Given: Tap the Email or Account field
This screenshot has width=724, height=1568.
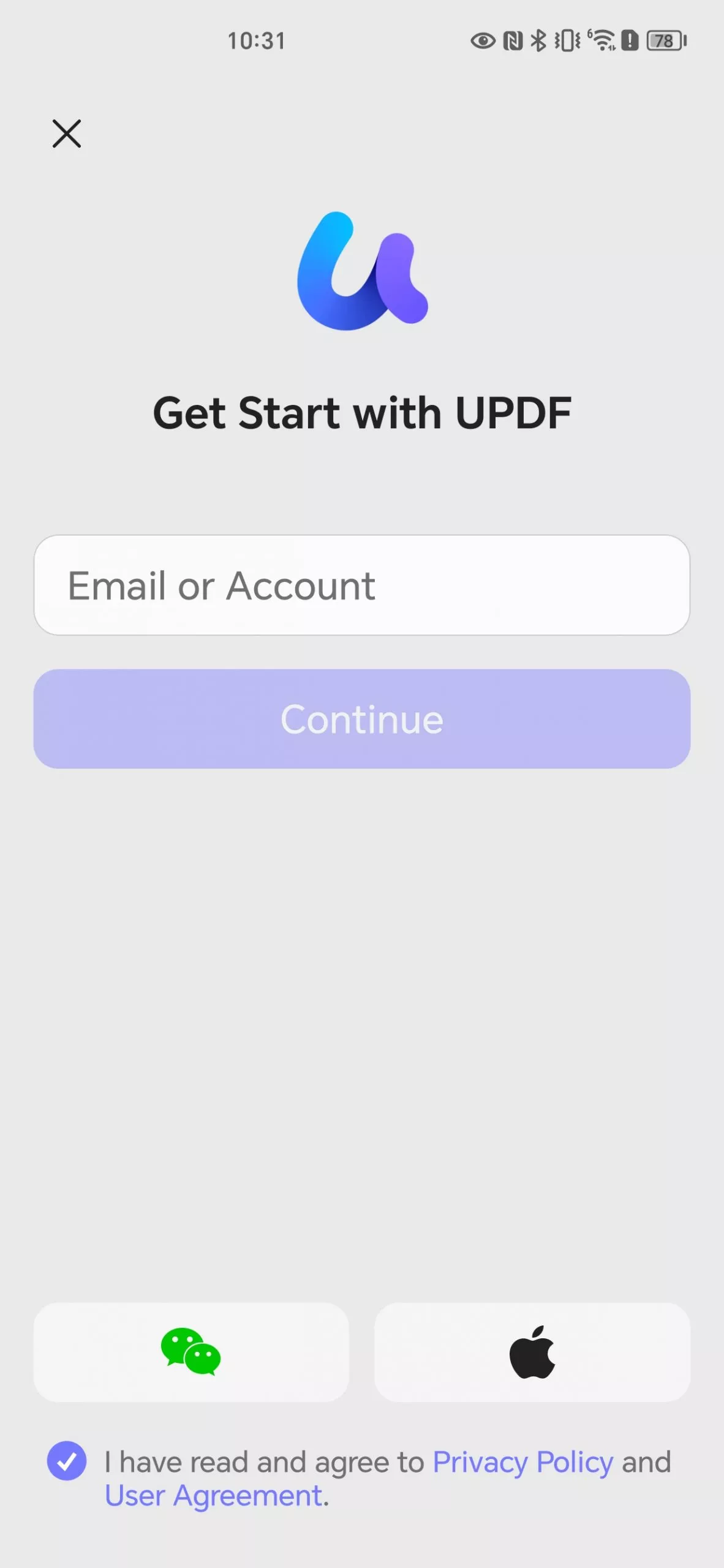Looking at the screenshot, I should 362,586.
